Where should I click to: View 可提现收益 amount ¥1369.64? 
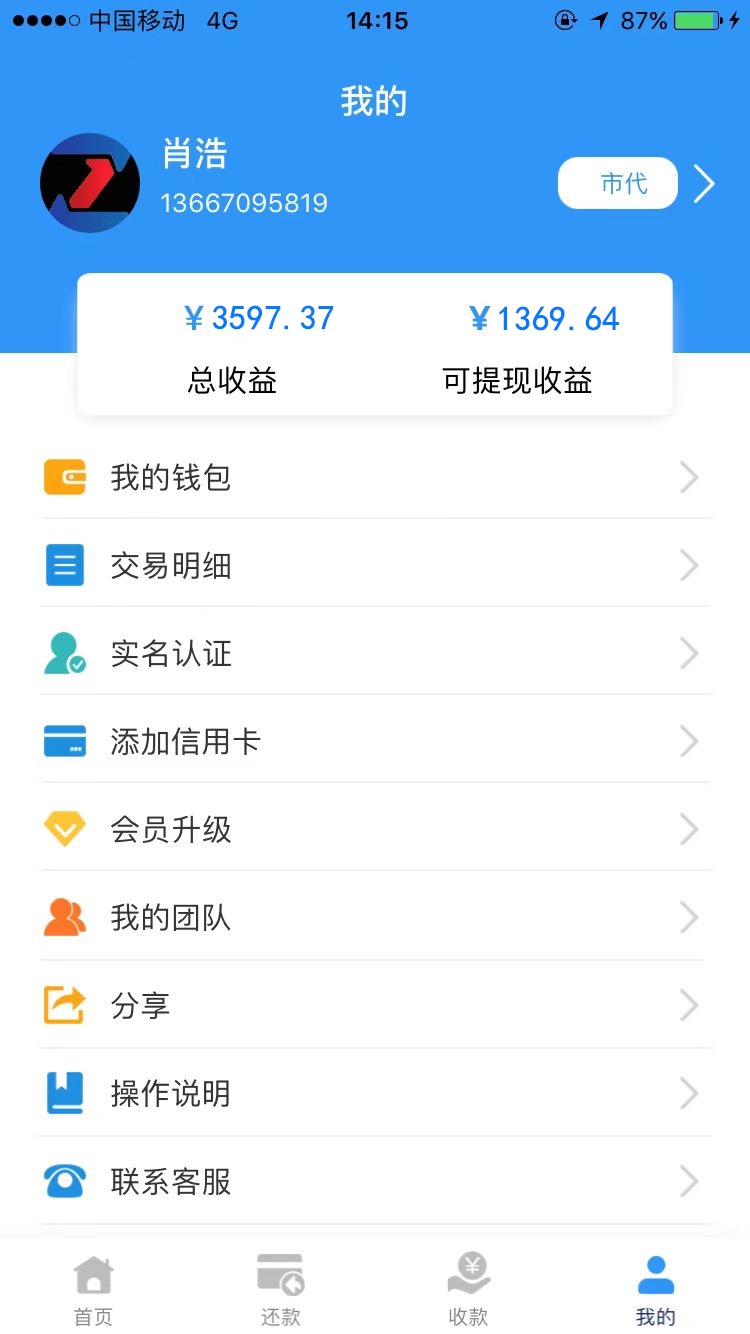(543, 317)
